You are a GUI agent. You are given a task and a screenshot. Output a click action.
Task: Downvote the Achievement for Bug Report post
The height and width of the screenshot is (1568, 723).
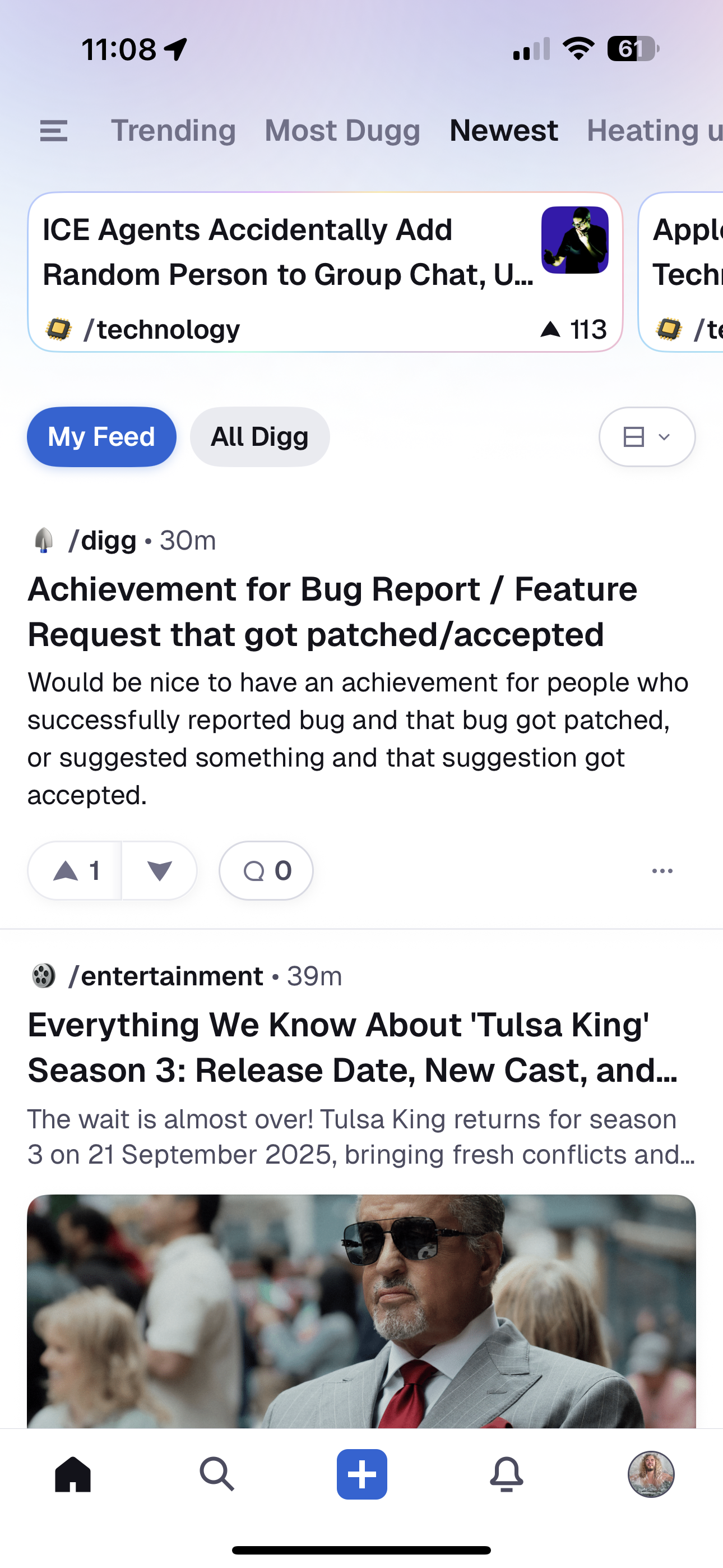click(160, 871)
